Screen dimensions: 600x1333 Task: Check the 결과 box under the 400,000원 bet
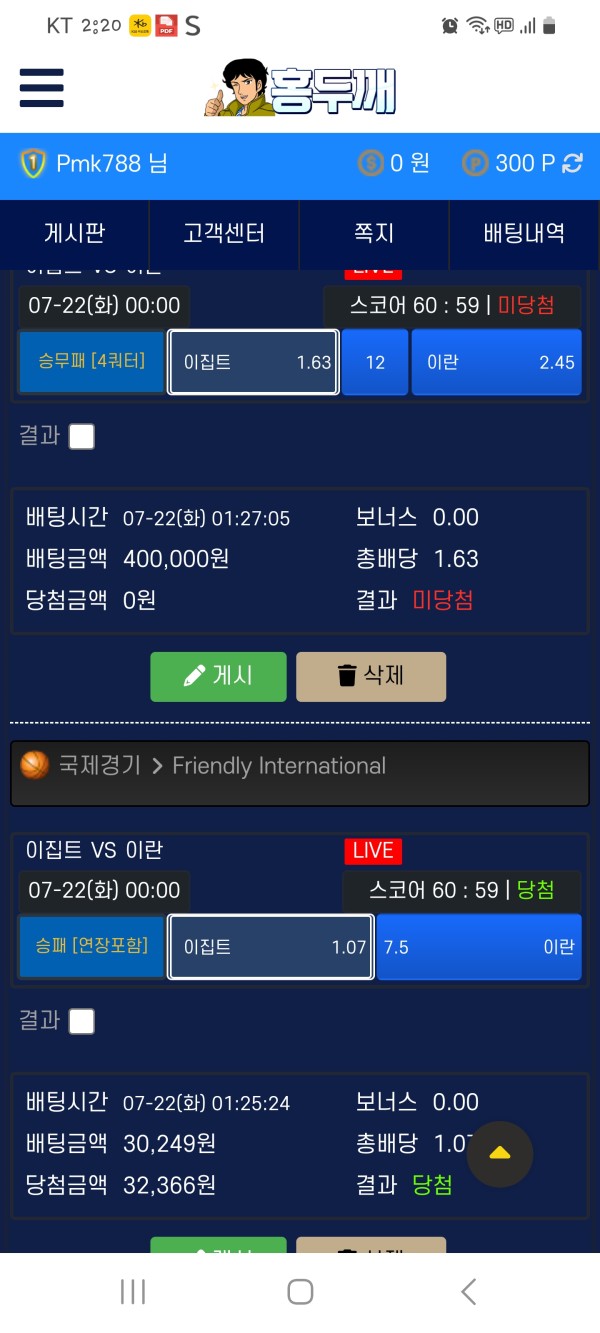click(x=81, y=437)
